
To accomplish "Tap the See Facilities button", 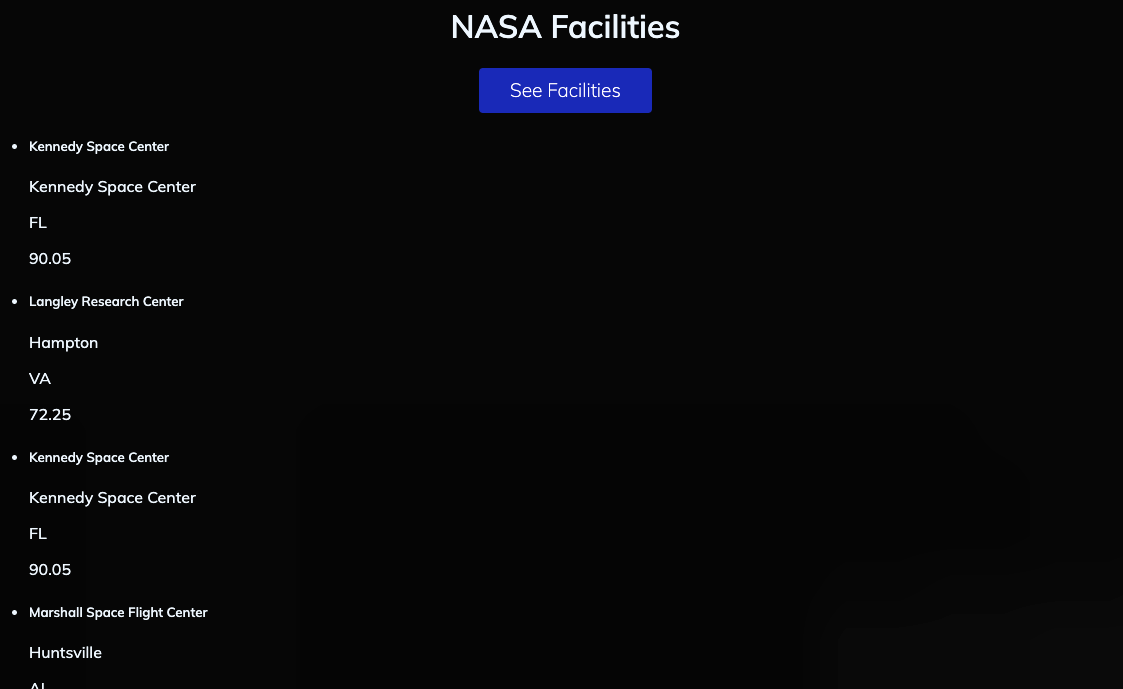I will [565, 90].
